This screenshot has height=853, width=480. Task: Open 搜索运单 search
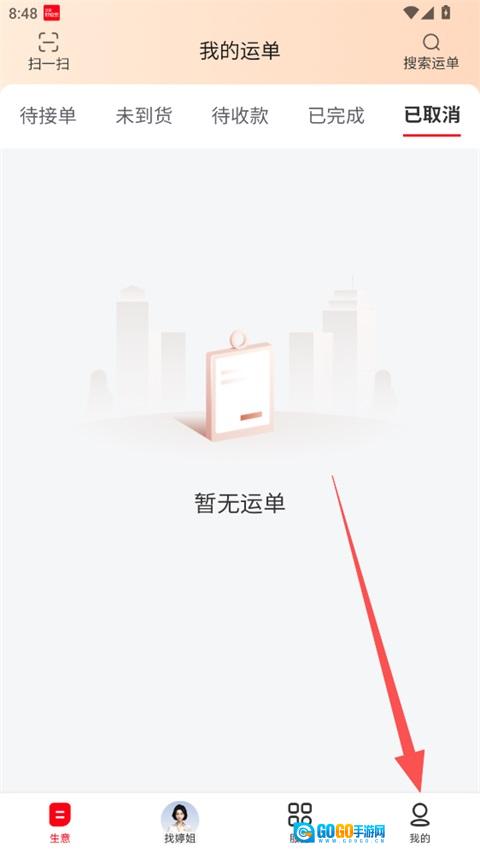click(x=431, y=52)
